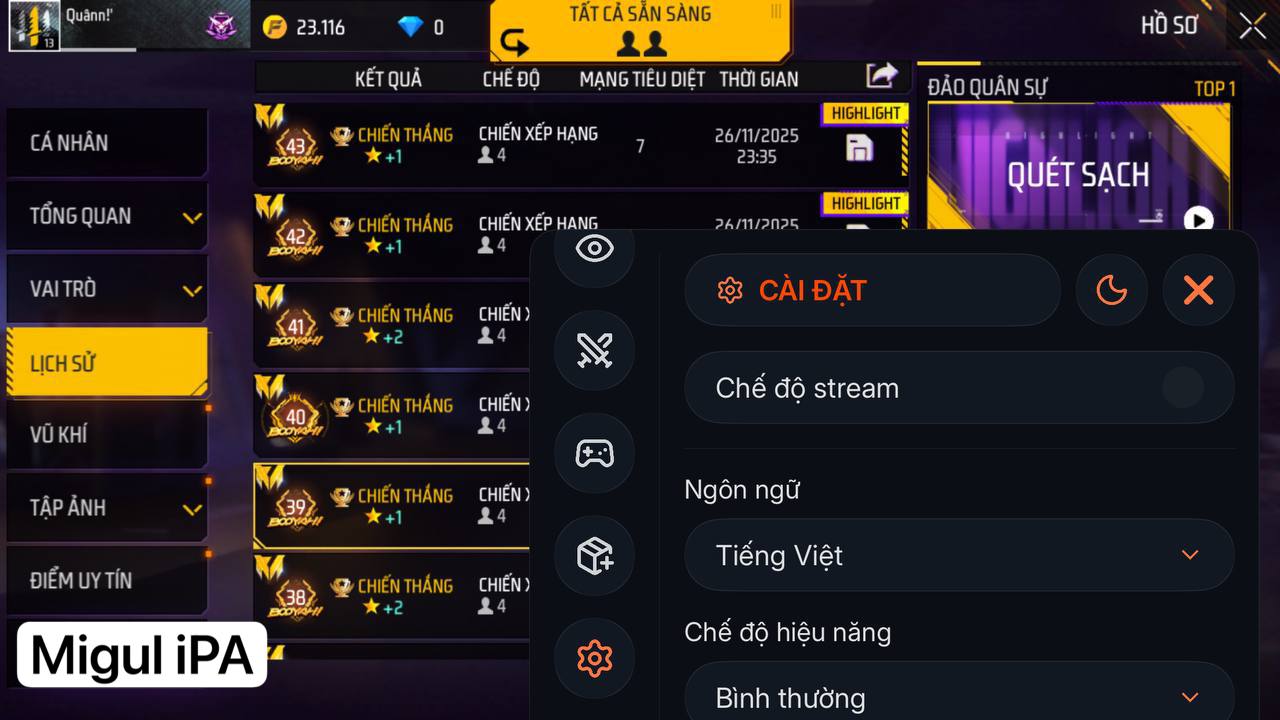
Task: Open the Vũ Khí tab
Action: coord(106,435)
